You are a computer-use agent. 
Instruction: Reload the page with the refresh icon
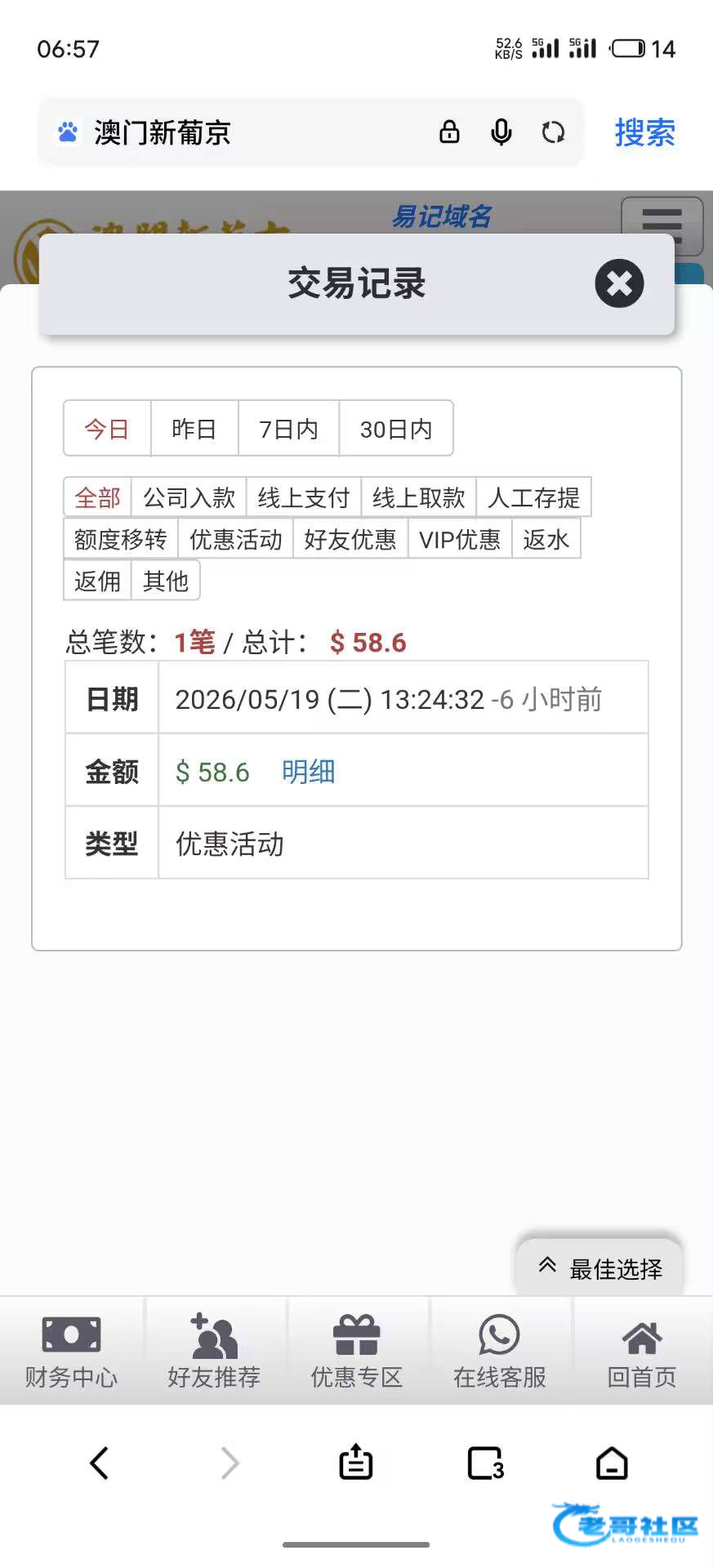click(553, 132)
